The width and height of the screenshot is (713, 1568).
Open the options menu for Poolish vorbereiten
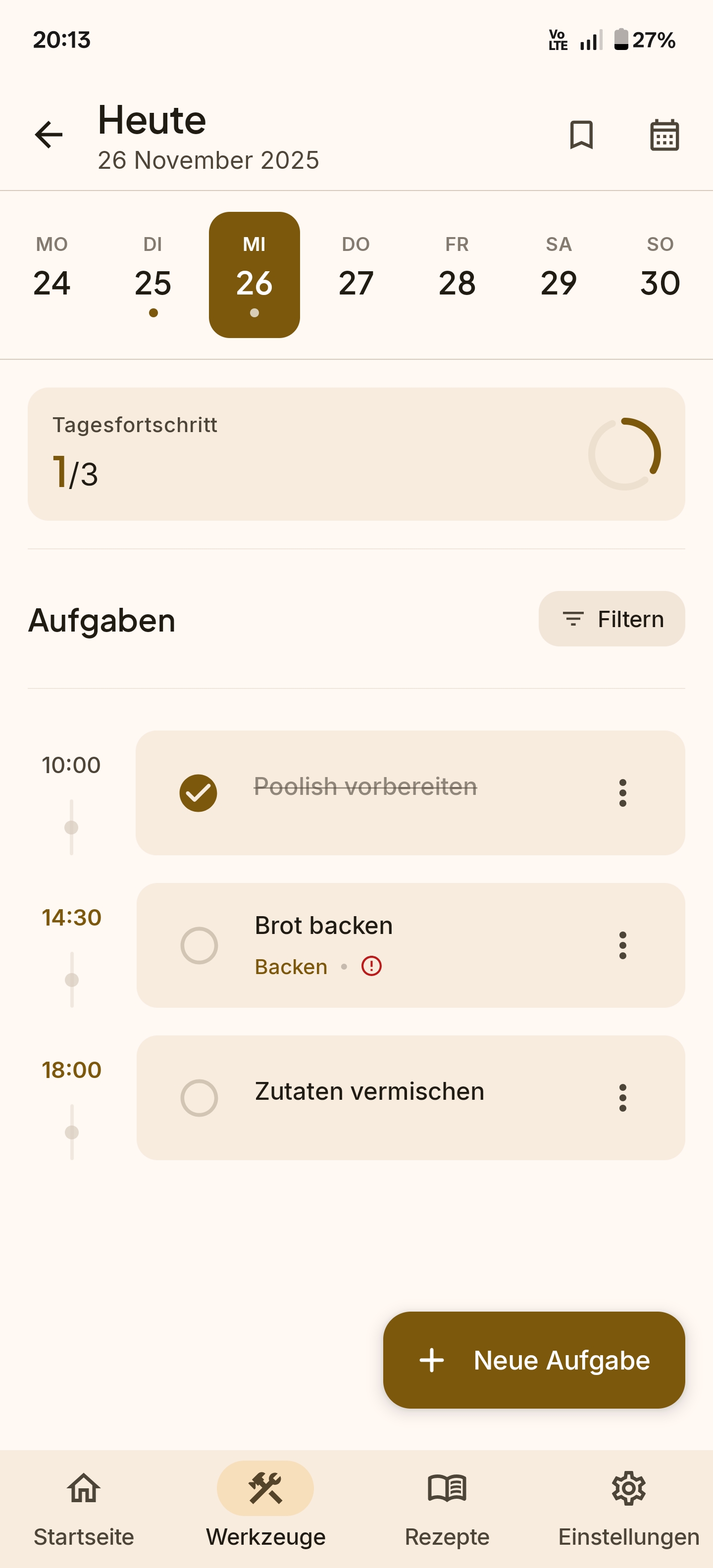[622, 792]
